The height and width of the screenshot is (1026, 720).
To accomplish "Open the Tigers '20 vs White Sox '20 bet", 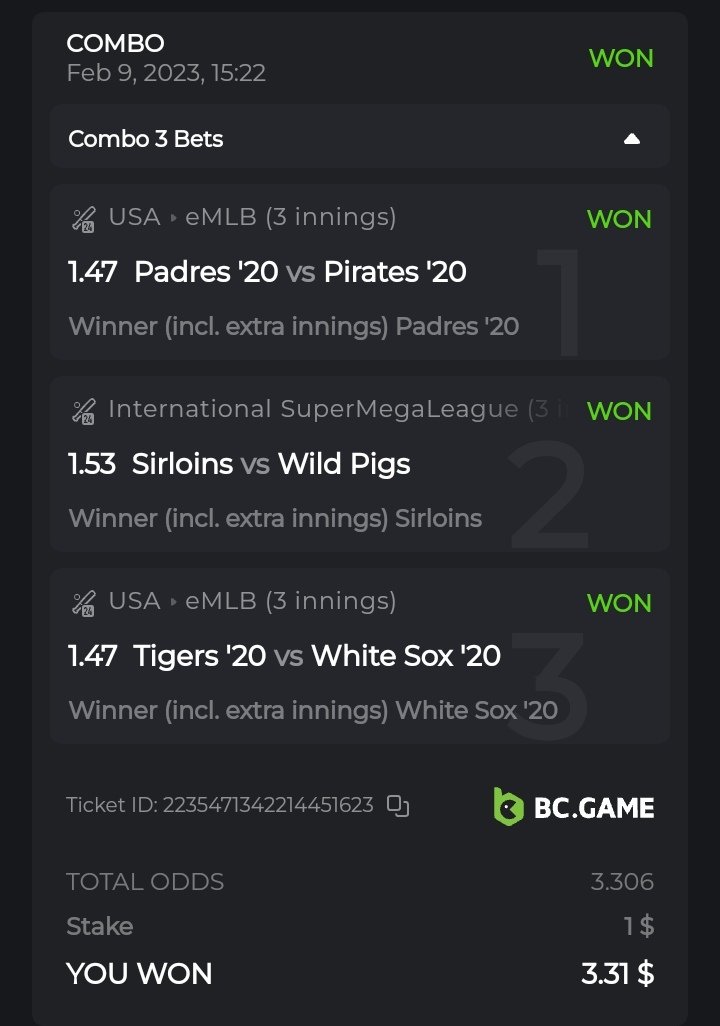I will pyautogui.click(x=284, y=656).
